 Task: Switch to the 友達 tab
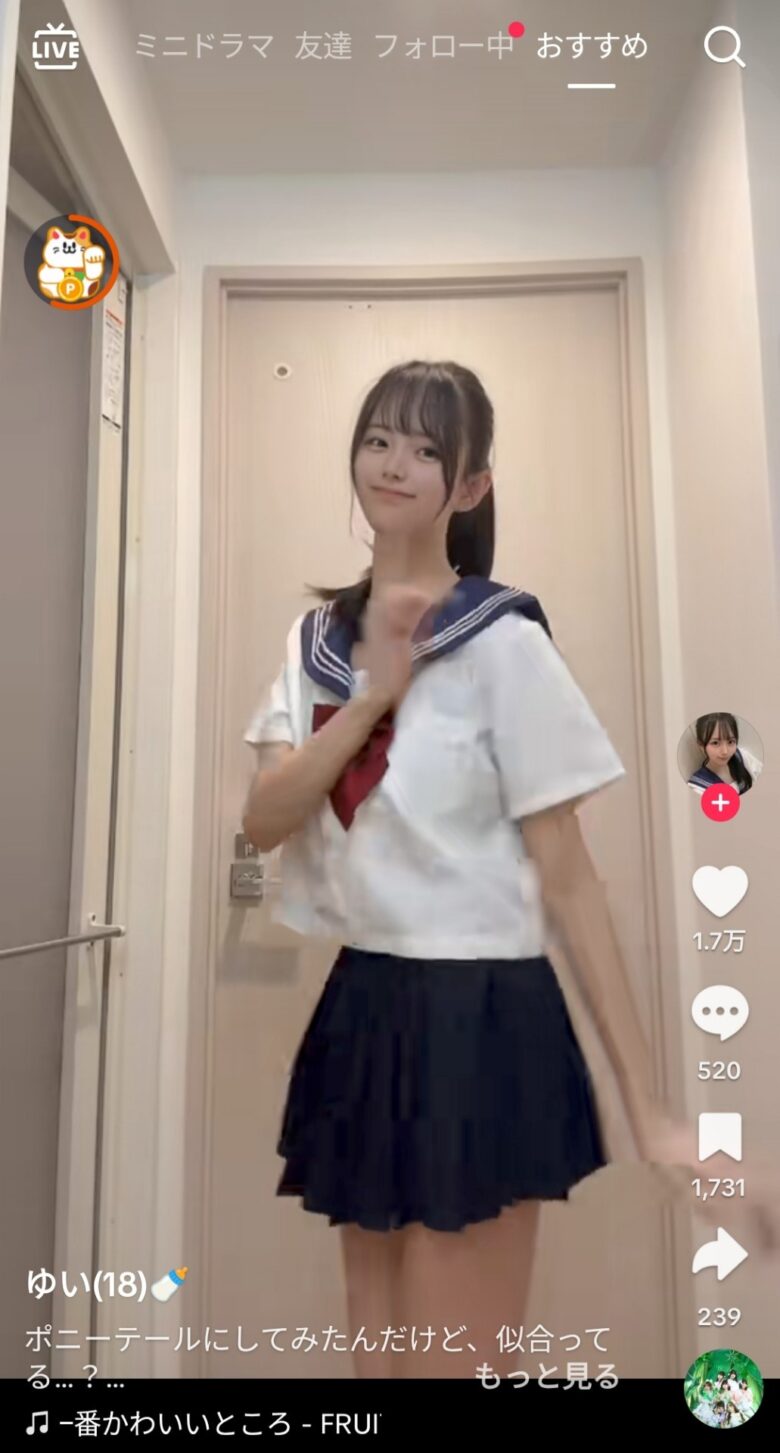point(323,46)
